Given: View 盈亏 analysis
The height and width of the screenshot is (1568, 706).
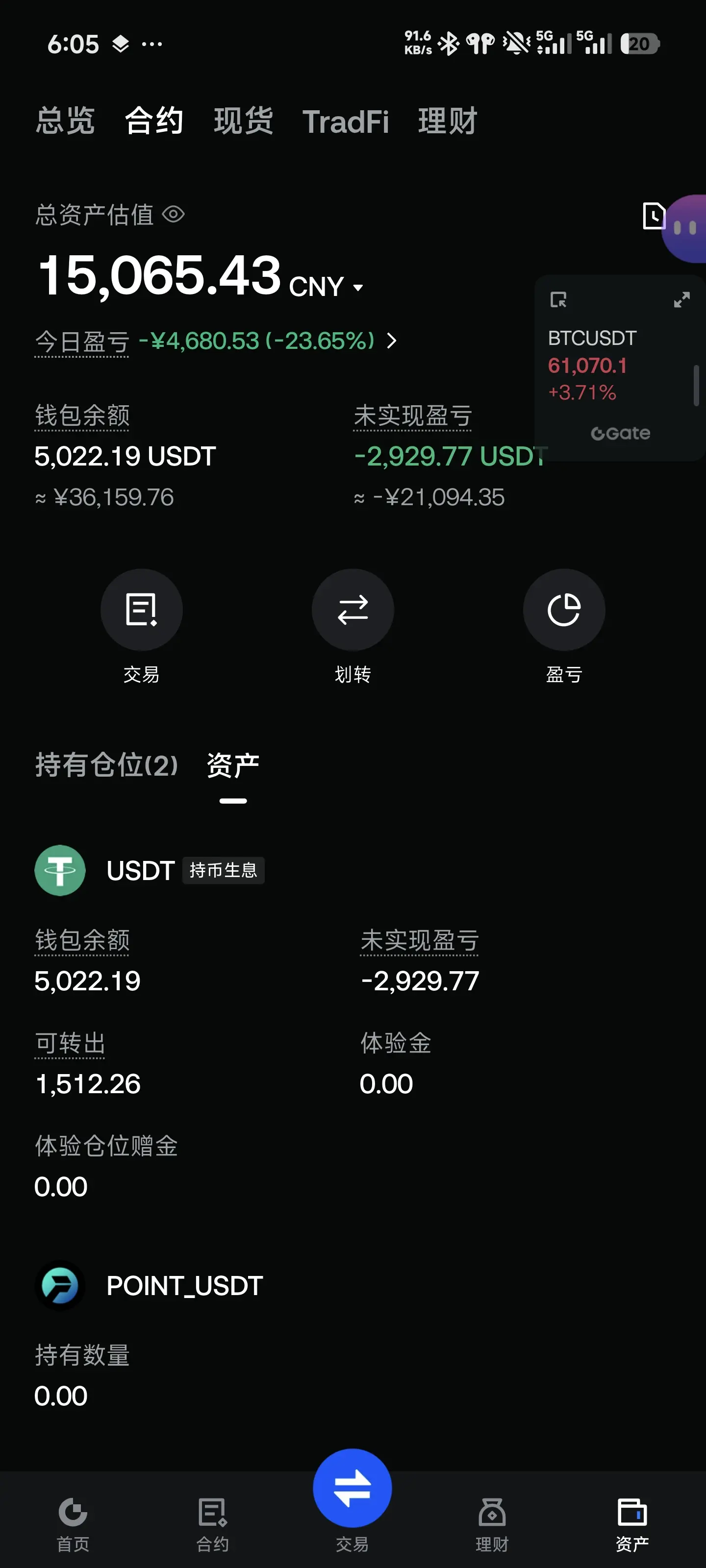Looking at the screenshot, I should pyautogui.click(x=564, y=609).
